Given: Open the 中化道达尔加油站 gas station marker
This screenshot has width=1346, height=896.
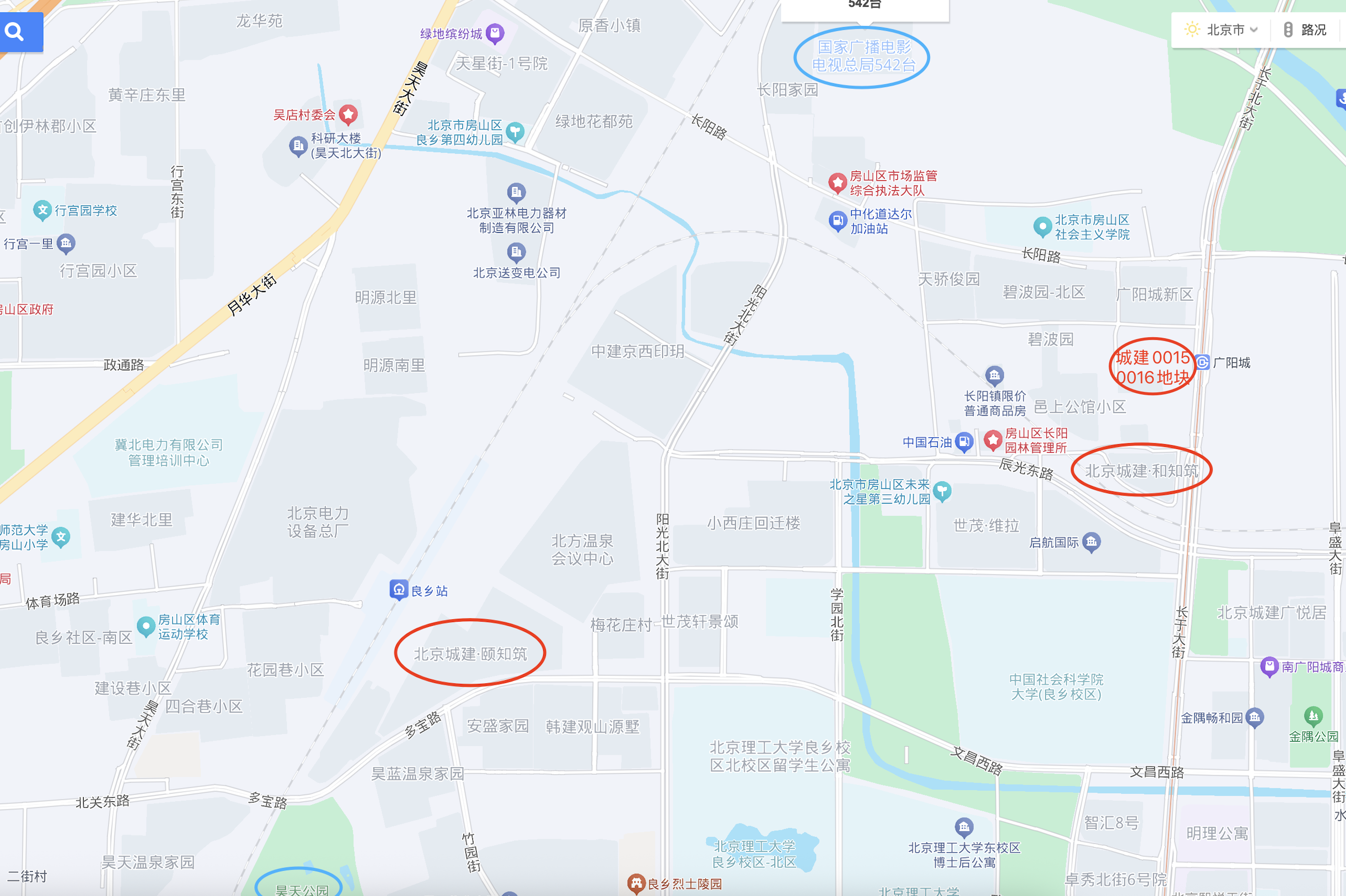Looking at the screenshot, I should 838,221.
